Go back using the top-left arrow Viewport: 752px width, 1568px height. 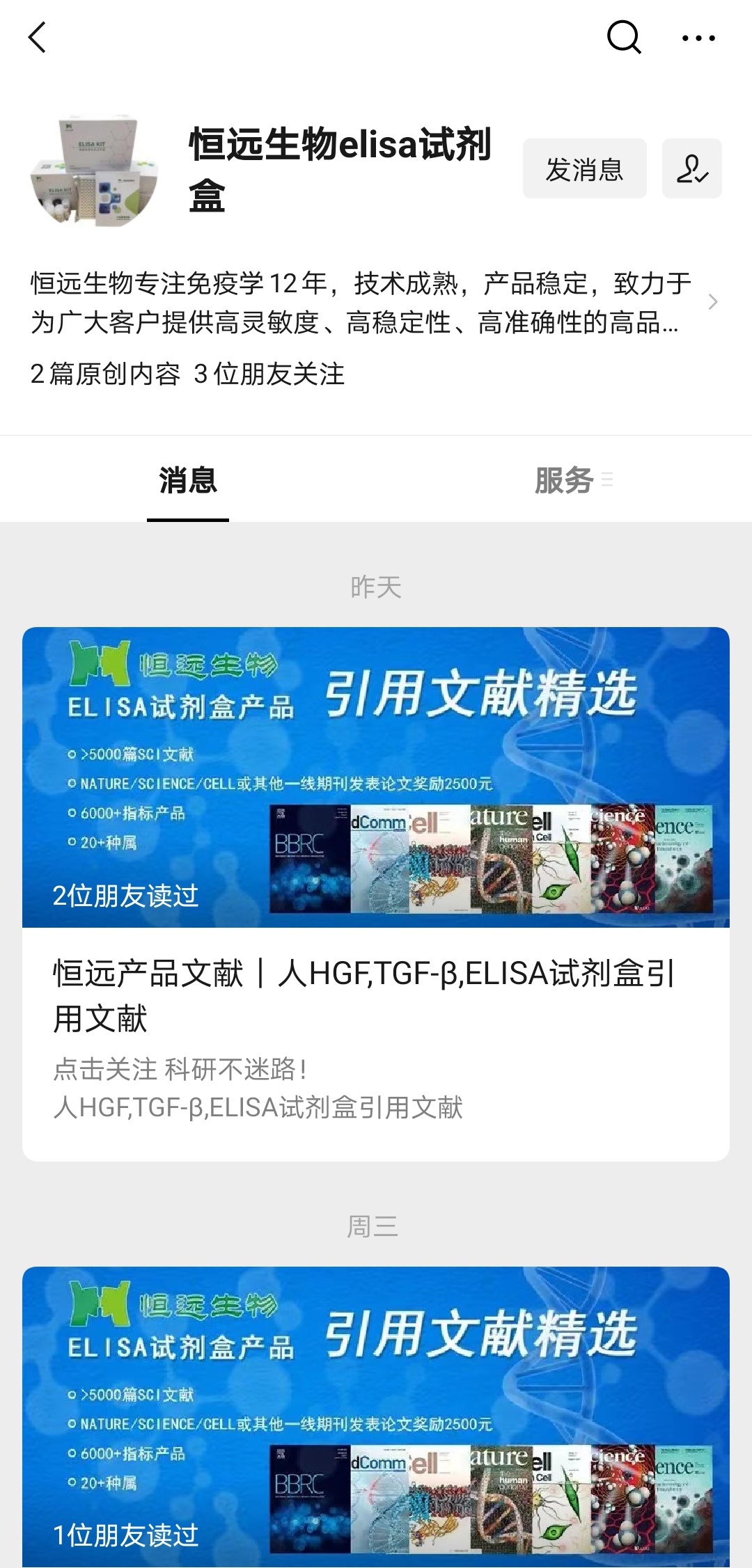(x=38, y=38)
